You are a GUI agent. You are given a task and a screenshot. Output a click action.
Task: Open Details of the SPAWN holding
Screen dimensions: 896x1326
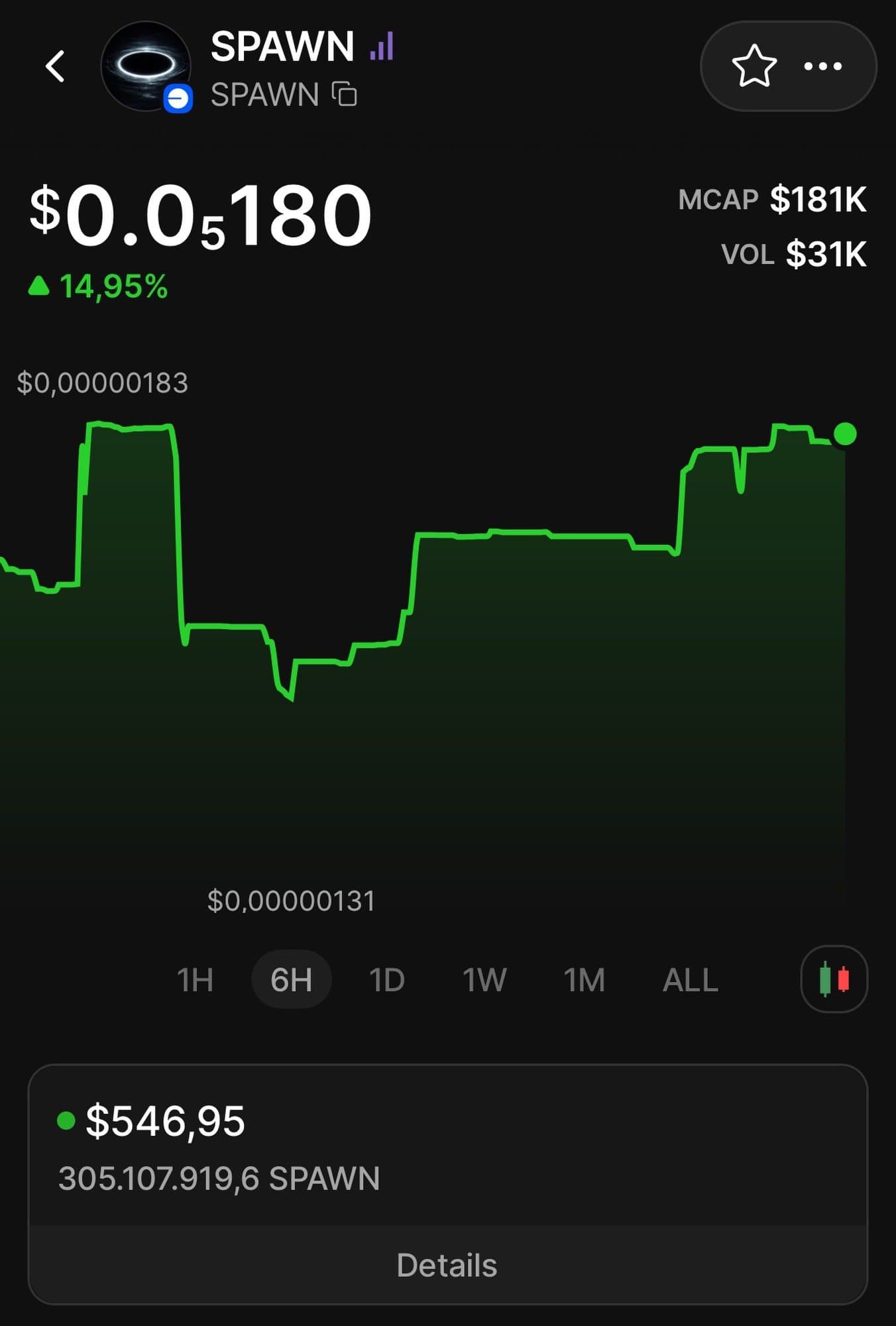point(447,1265)
